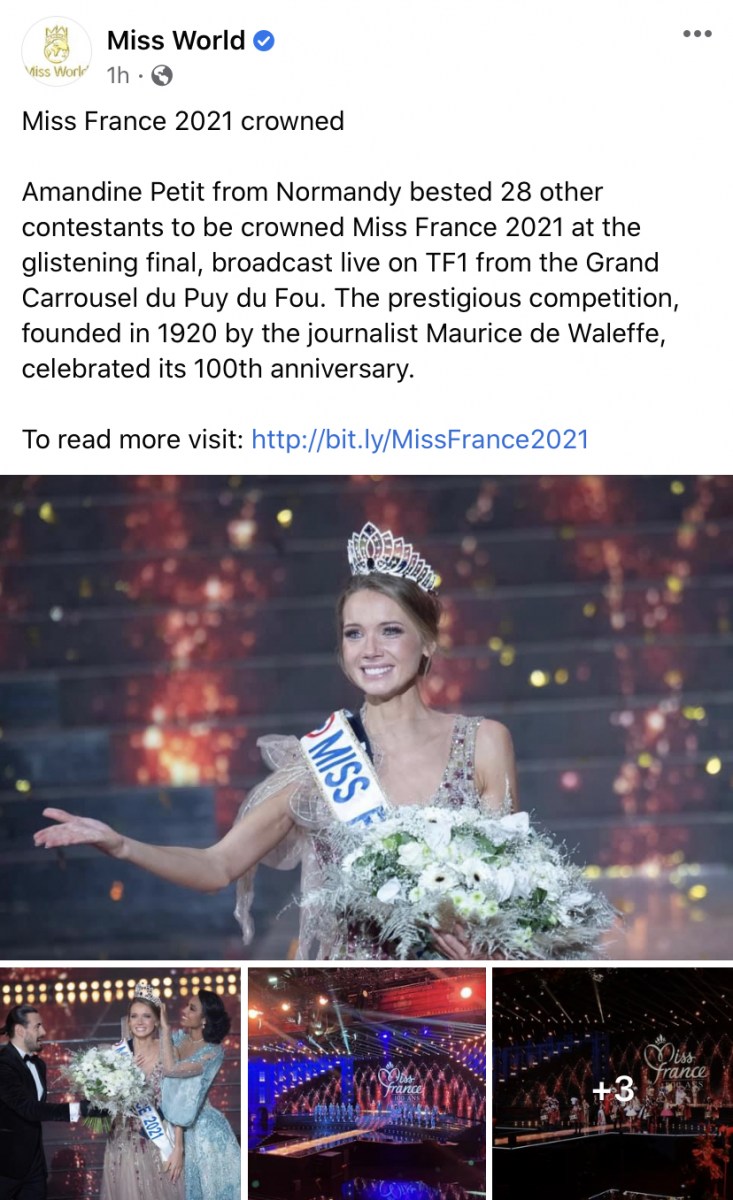This screenshot has width=733, height=1200.
Task: View the +3 more photos tile
Action: [613, 1083]
